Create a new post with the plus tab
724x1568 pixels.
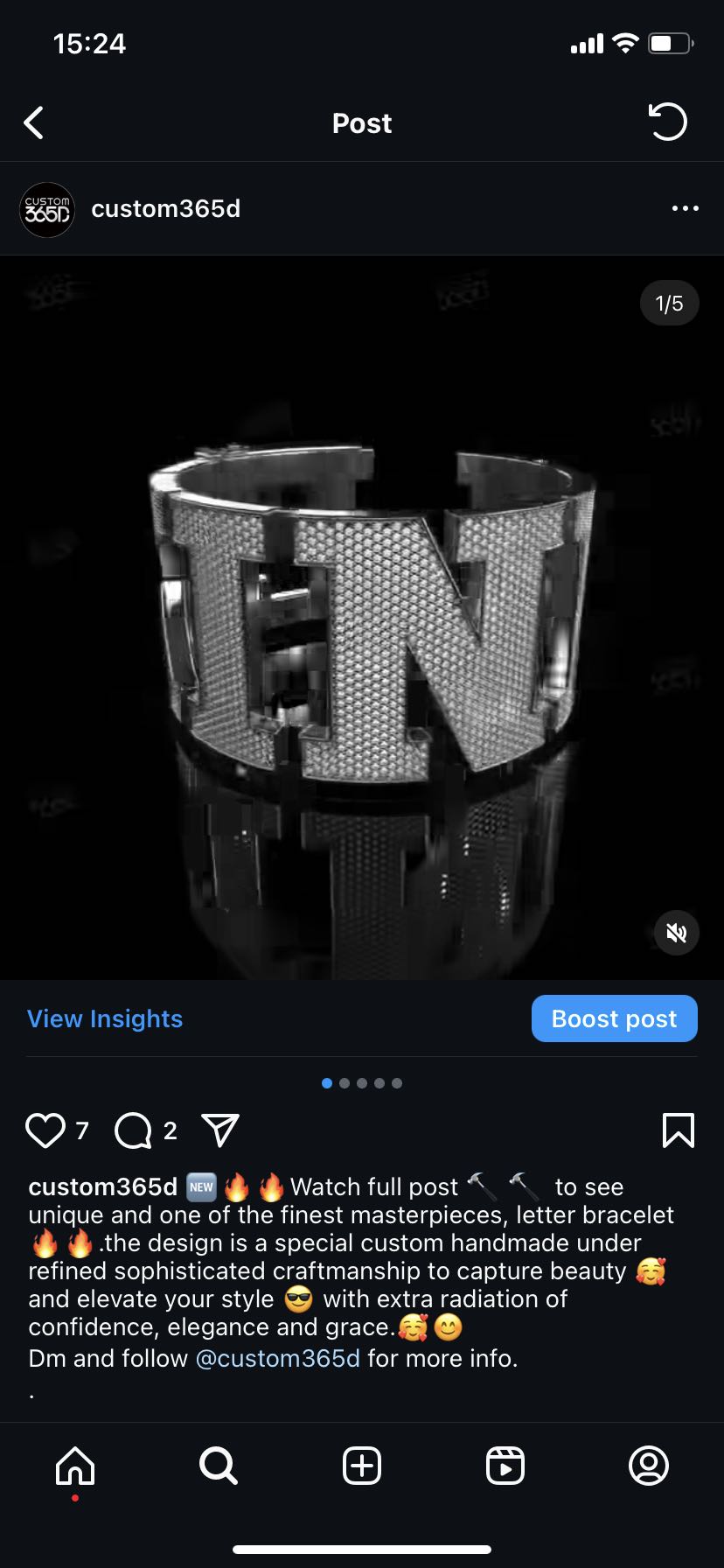tap(362, 1466)
